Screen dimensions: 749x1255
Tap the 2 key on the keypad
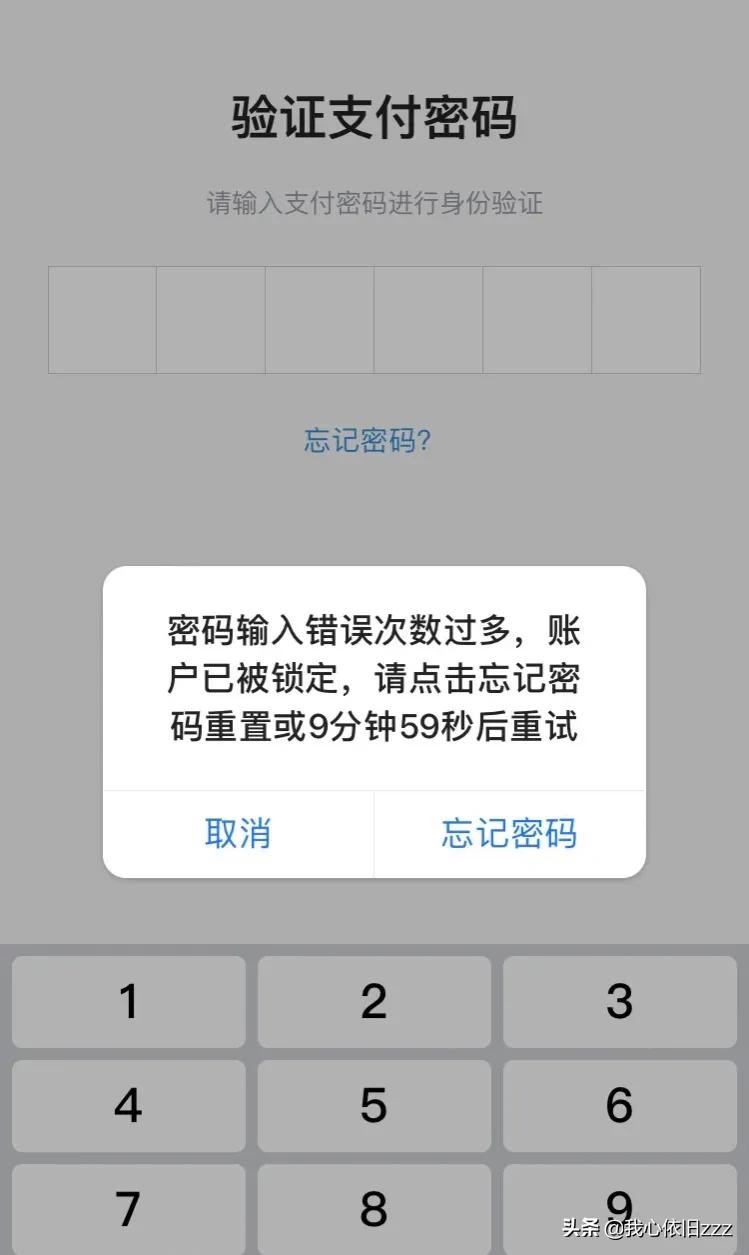click(374, 1001)
